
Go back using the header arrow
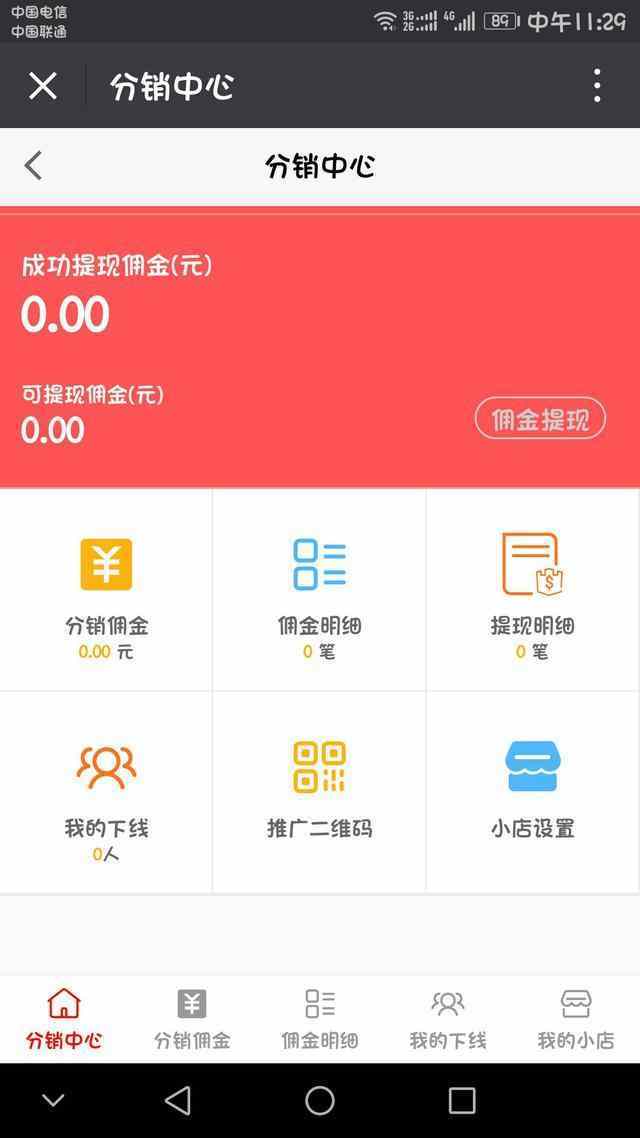[34, 166]
